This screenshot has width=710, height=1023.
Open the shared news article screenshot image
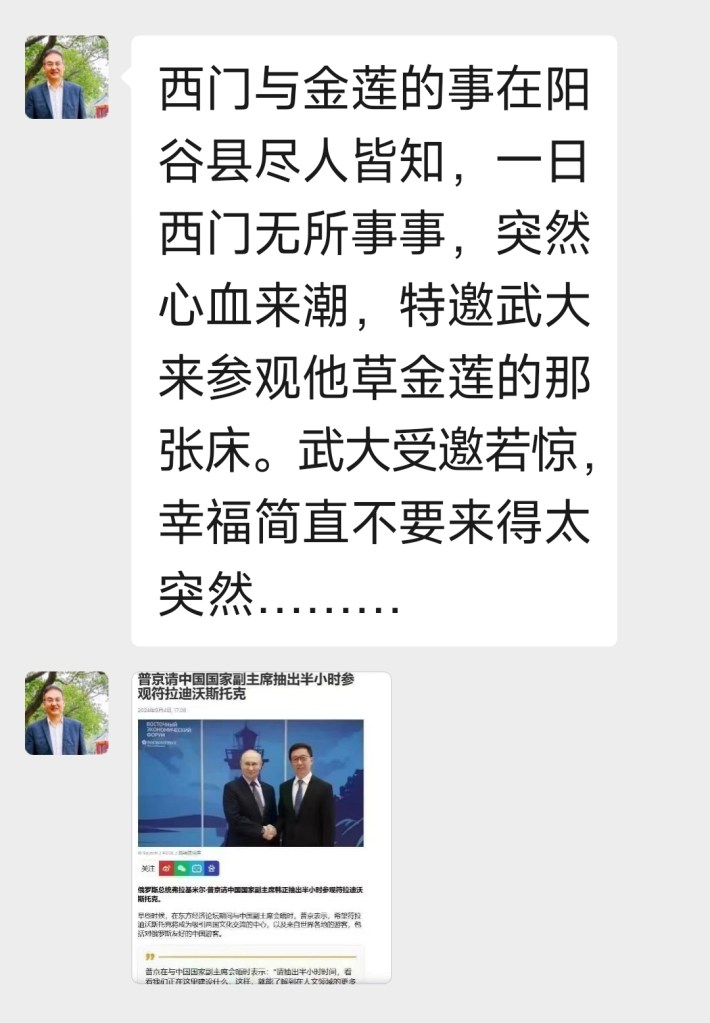click(264, 827)
